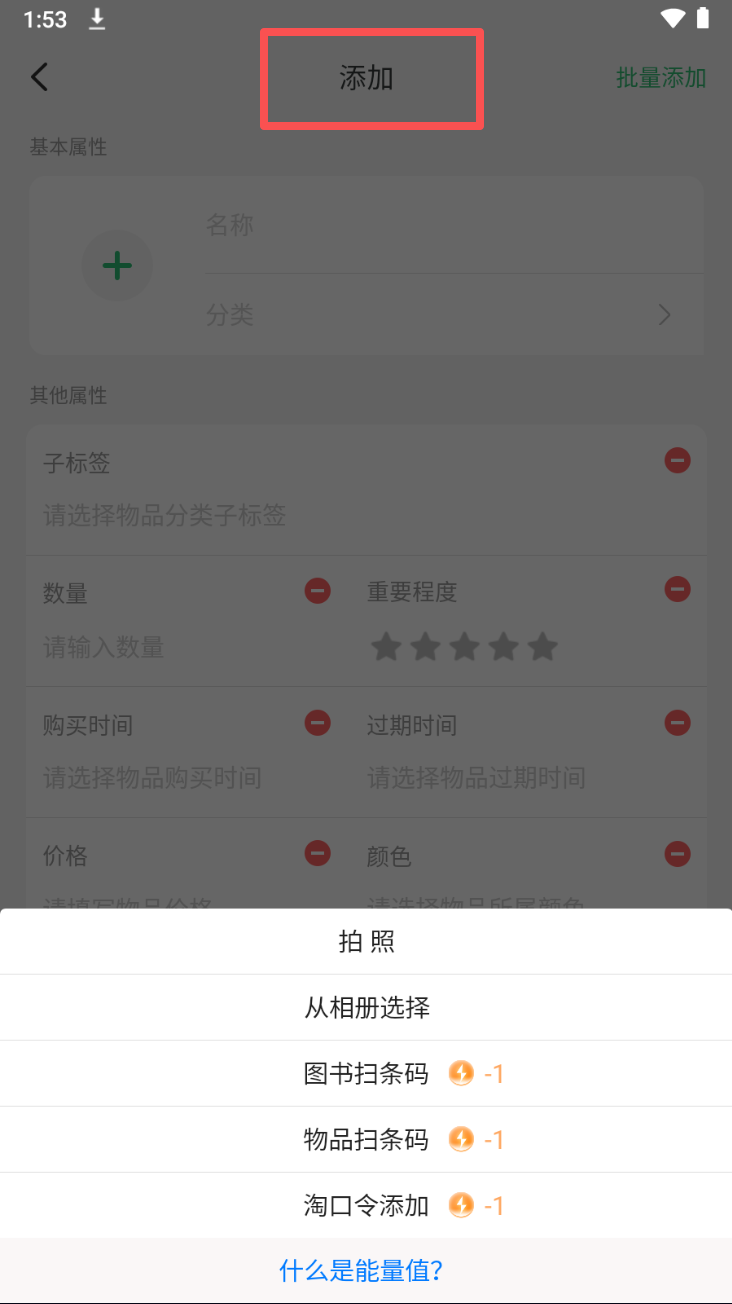Open the 什么是能量值? link
Viewport: 732px width, 1304px height.
coord(361,1271)
